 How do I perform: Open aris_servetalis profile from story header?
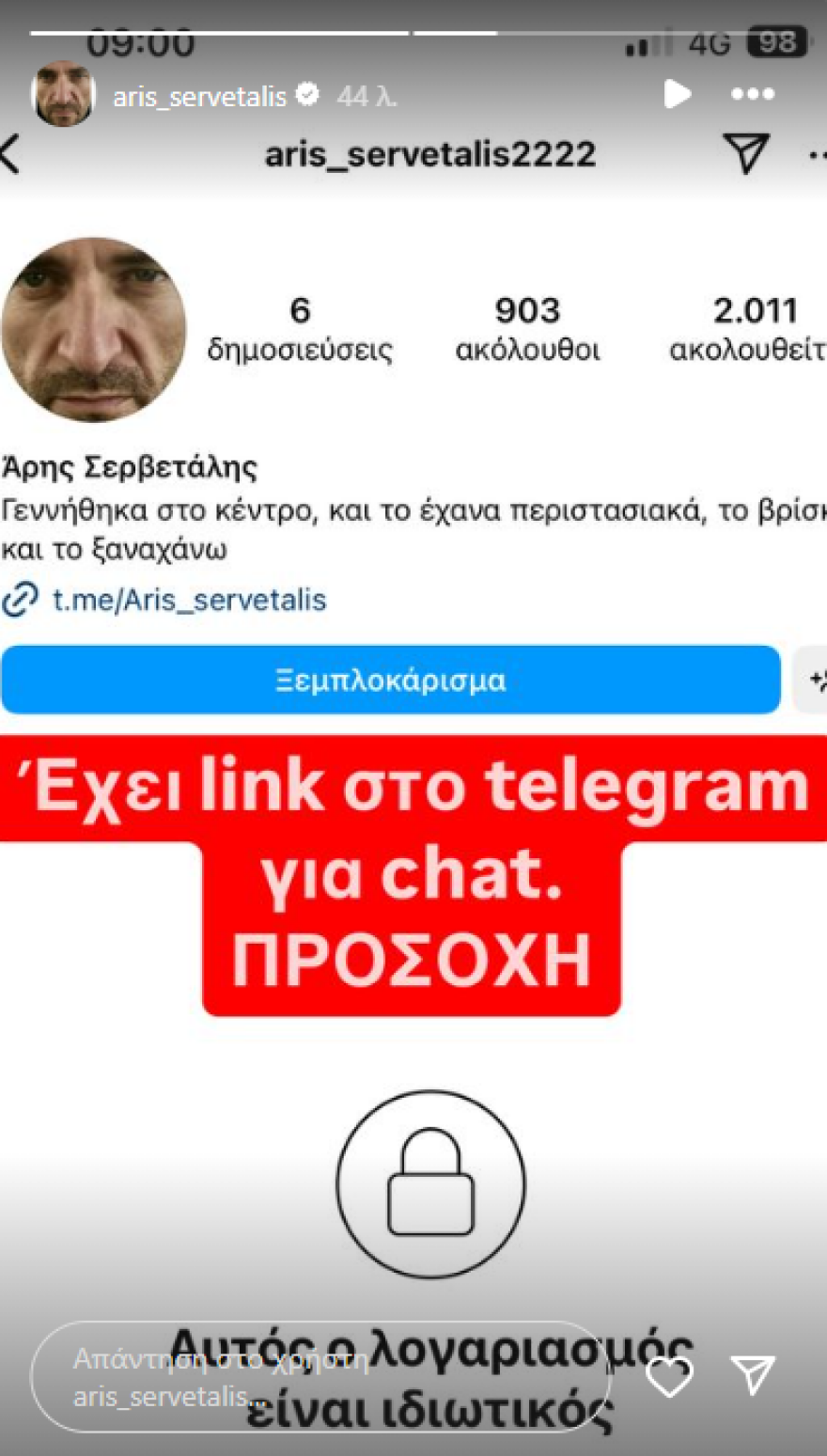coord(199,95)
